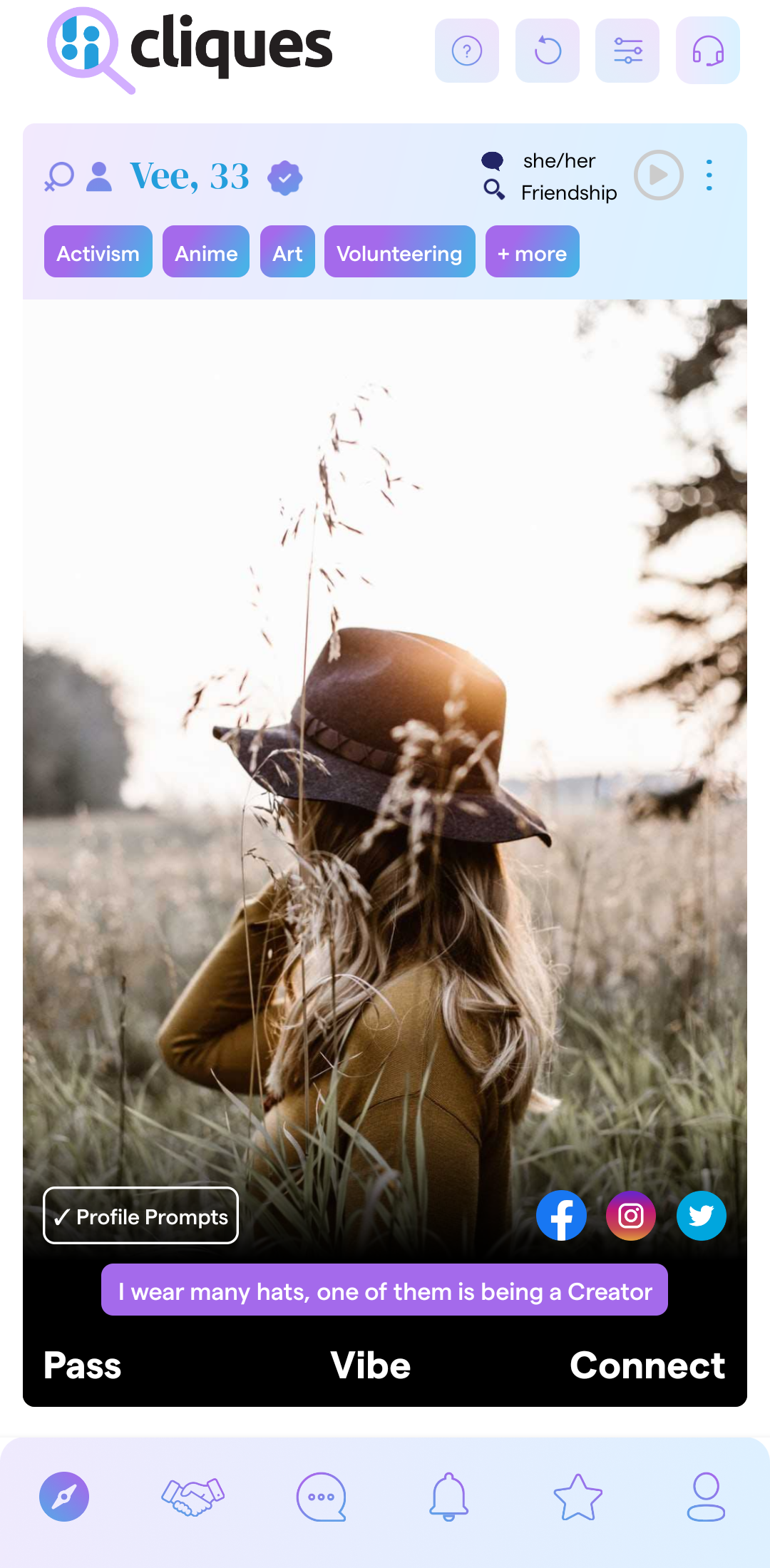Open Vee's Instagram profile
Viewport: 770px width, 1568px height.
631,1216
